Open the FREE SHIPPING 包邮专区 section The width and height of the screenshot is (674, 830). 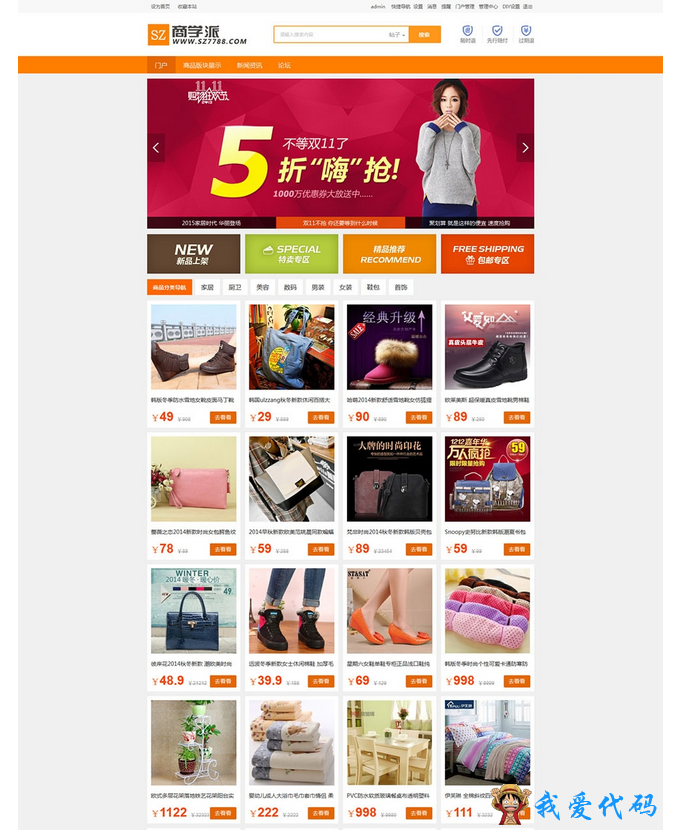pos(487,254)
